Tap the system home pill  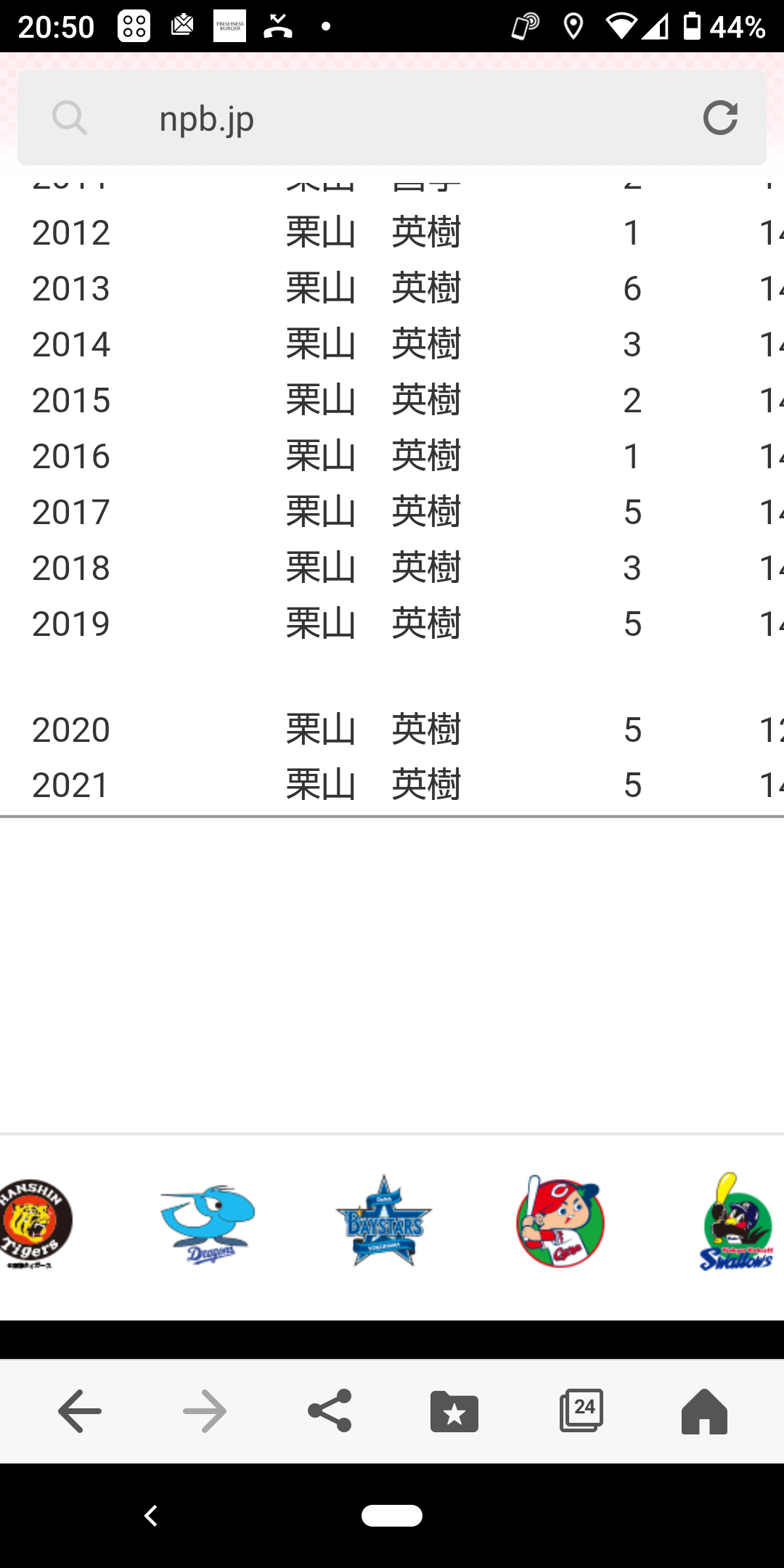click(392, 1516)
